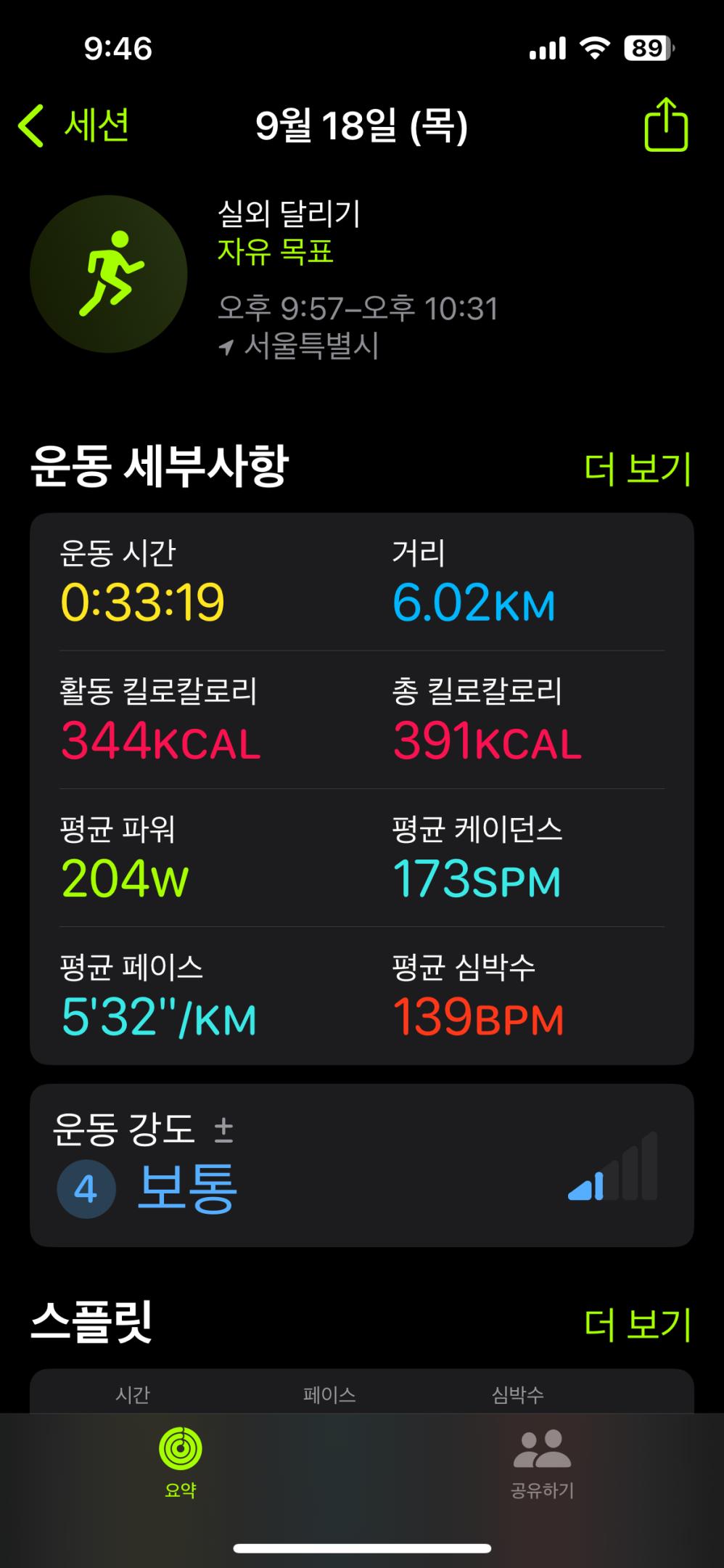Open 더 보기 for 스플릿 section

coord(637,1324)
